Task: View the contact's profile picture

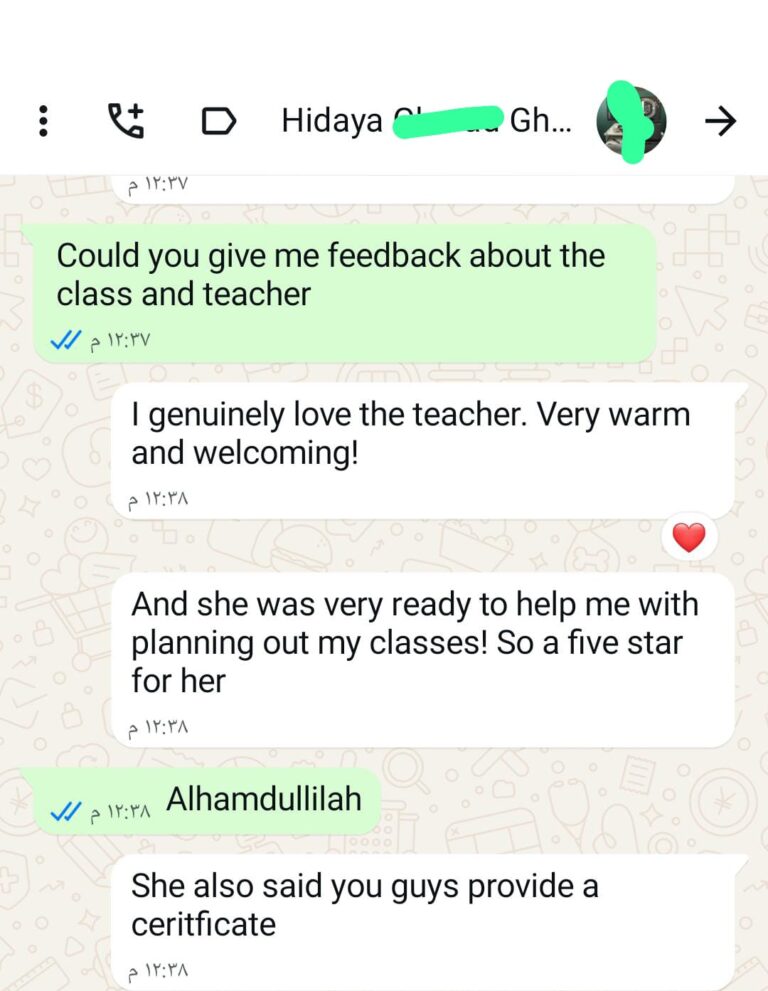Action: coord(631,122)
